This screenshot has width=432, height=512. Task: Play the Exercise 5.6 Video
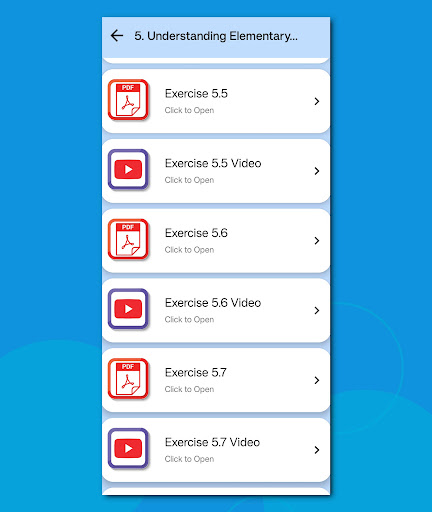coord(216,310)
